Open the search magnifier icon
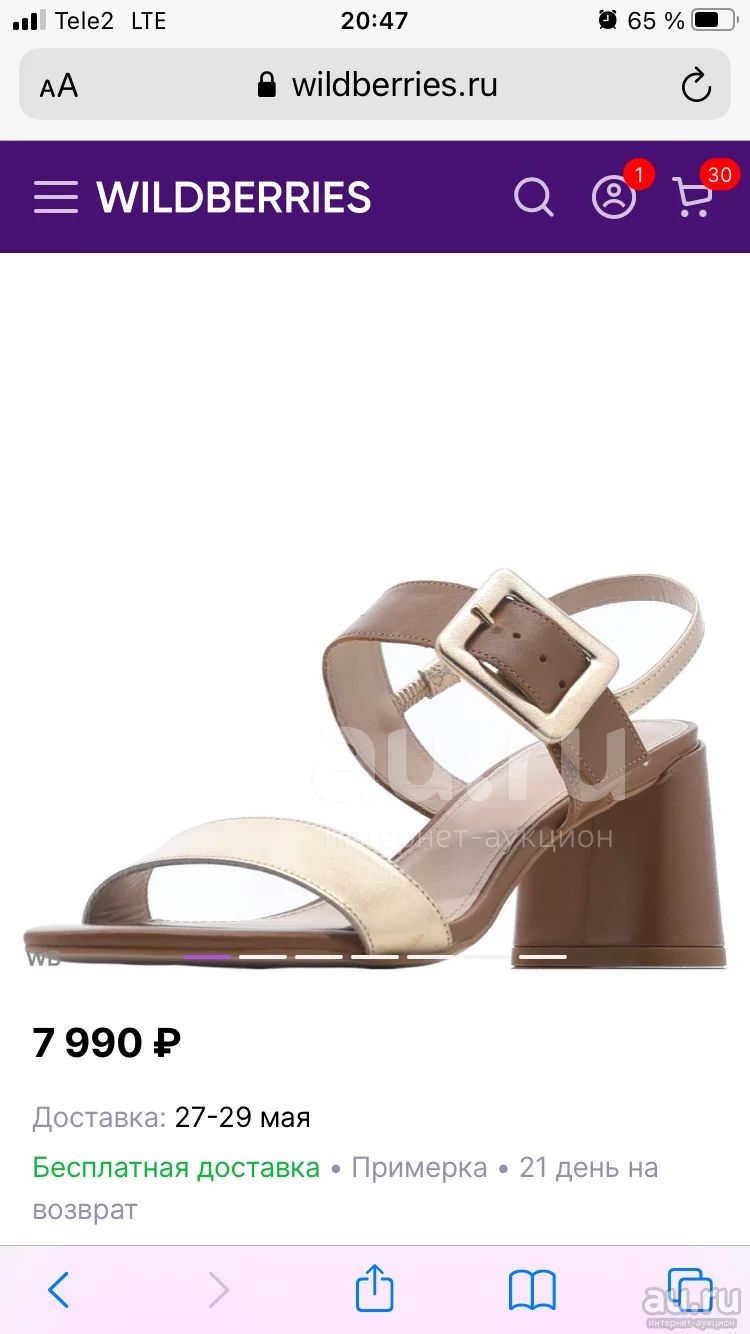Viewport: 750px width, 1334px height. [534, 197]
